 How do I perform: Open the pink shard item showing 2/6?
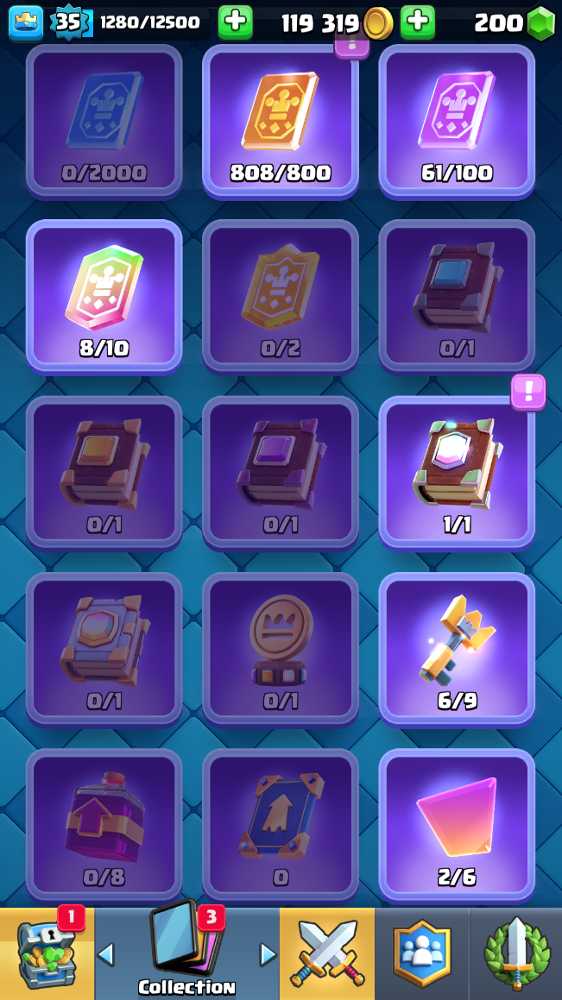(x=457, y=825)
